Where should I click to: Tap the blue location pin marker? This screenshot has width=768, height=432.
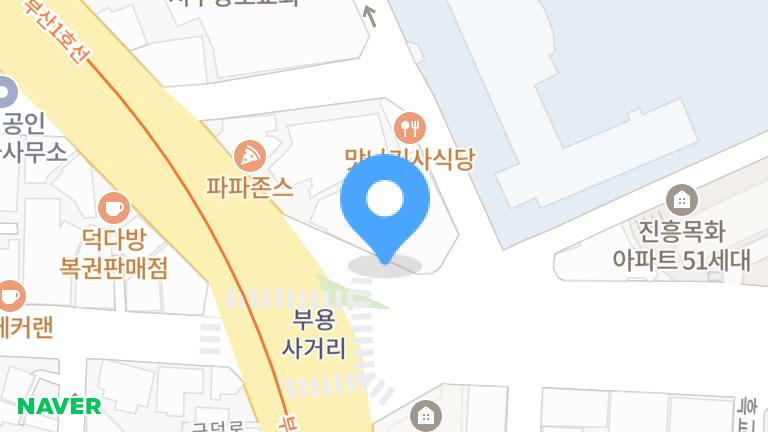(385, 200)
